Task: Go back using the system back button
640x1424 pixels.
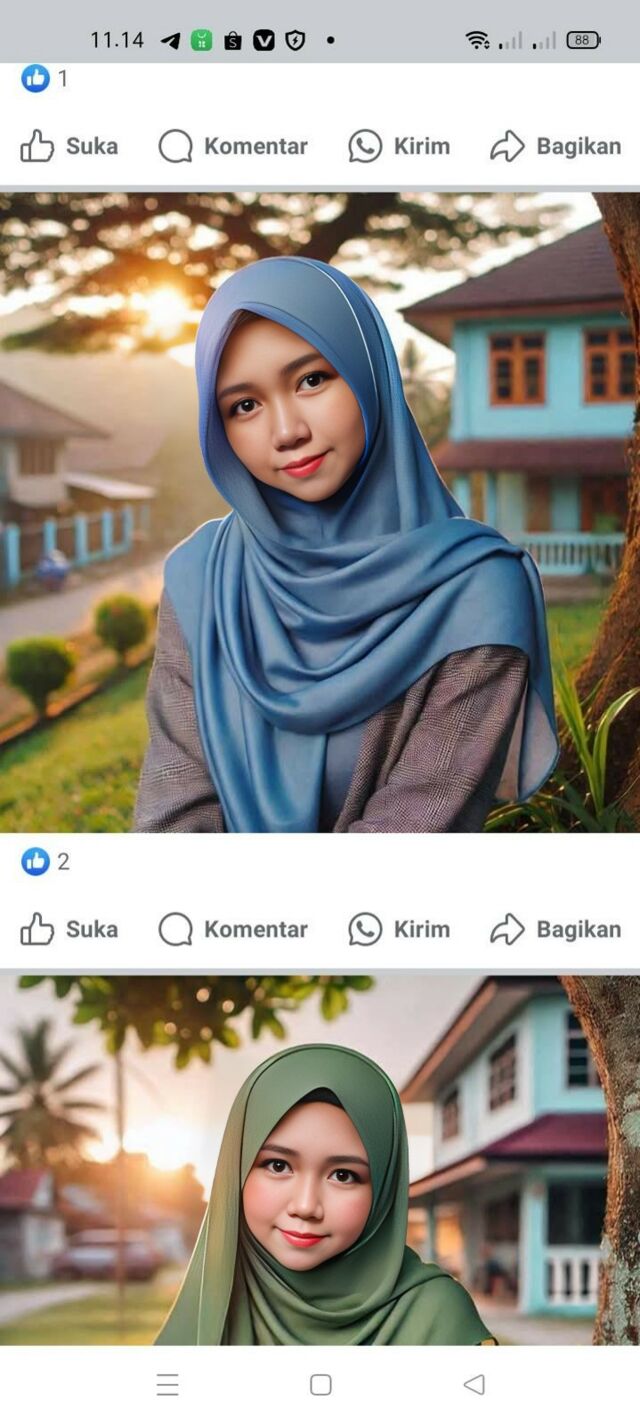Action: [474, 1384]
